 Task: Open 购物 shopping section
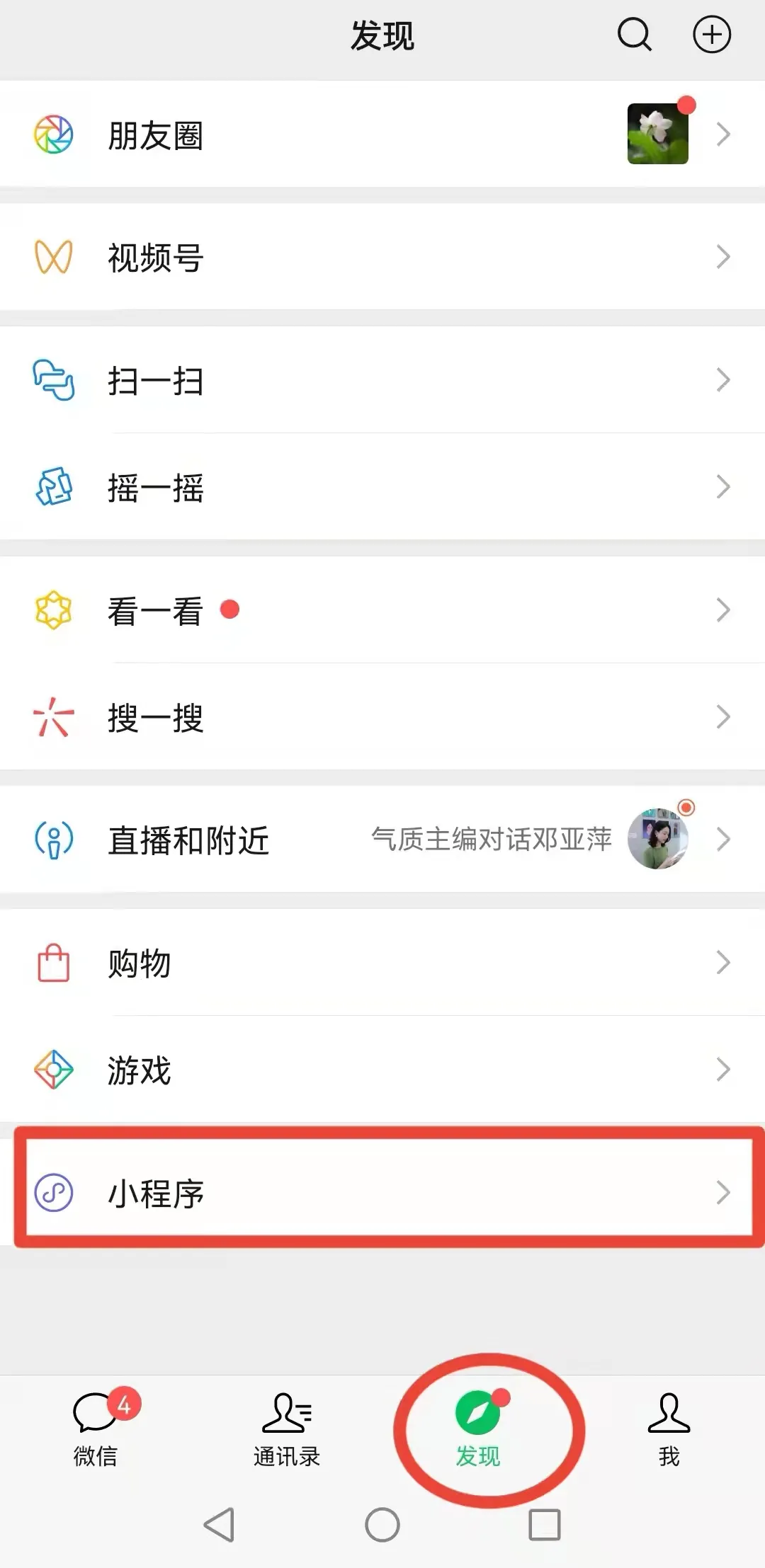(138, 963)
